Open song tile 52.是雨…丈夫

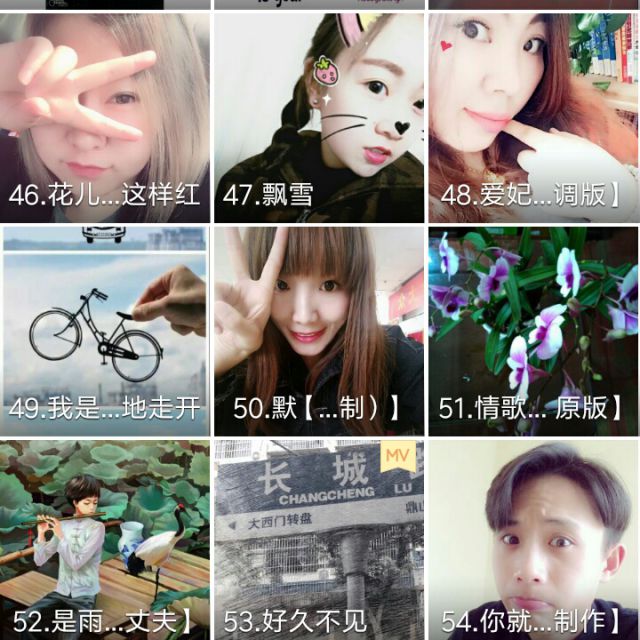pyautogui.click(x=105, y=540)
